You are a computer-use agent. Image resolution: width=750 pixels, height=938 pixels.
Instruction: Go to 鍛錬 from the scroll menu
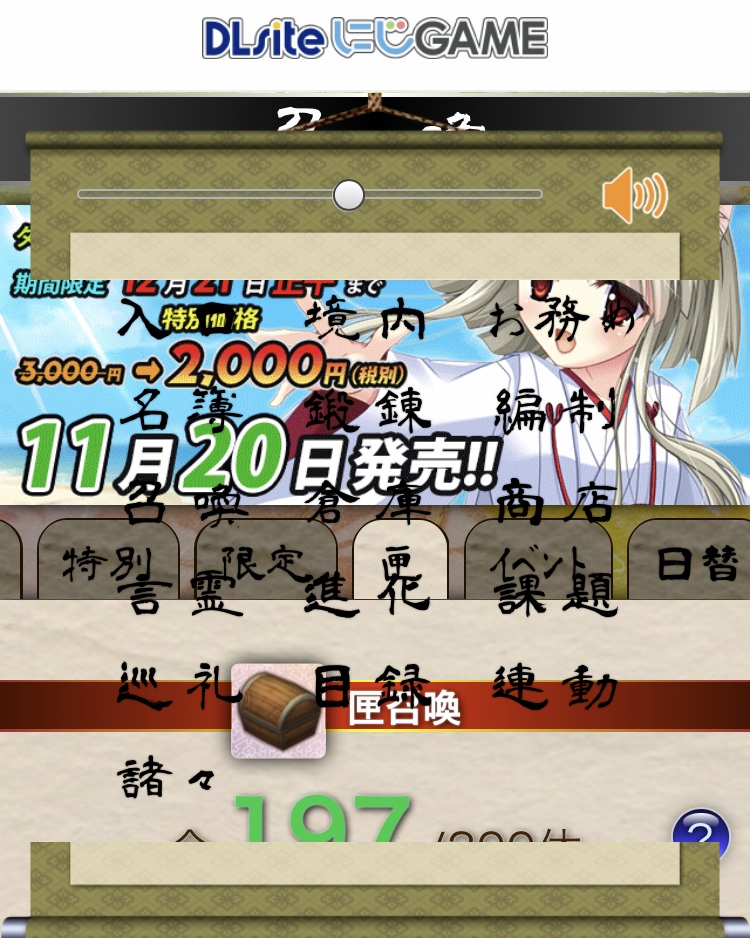pyautogui.click(x=368, y=411)
